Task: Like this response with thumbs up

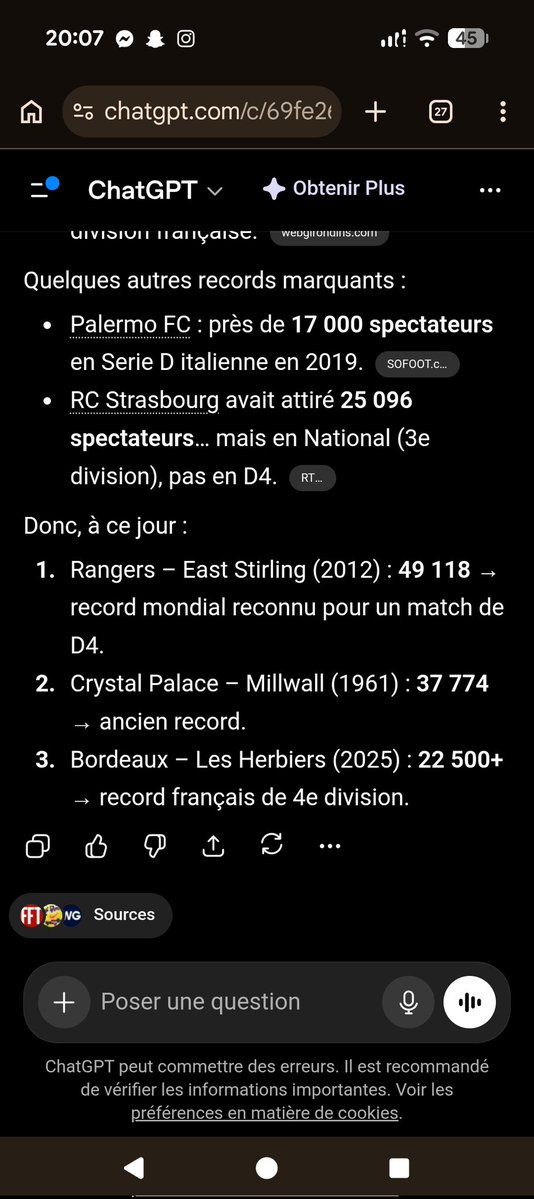Action: (96, 846)
